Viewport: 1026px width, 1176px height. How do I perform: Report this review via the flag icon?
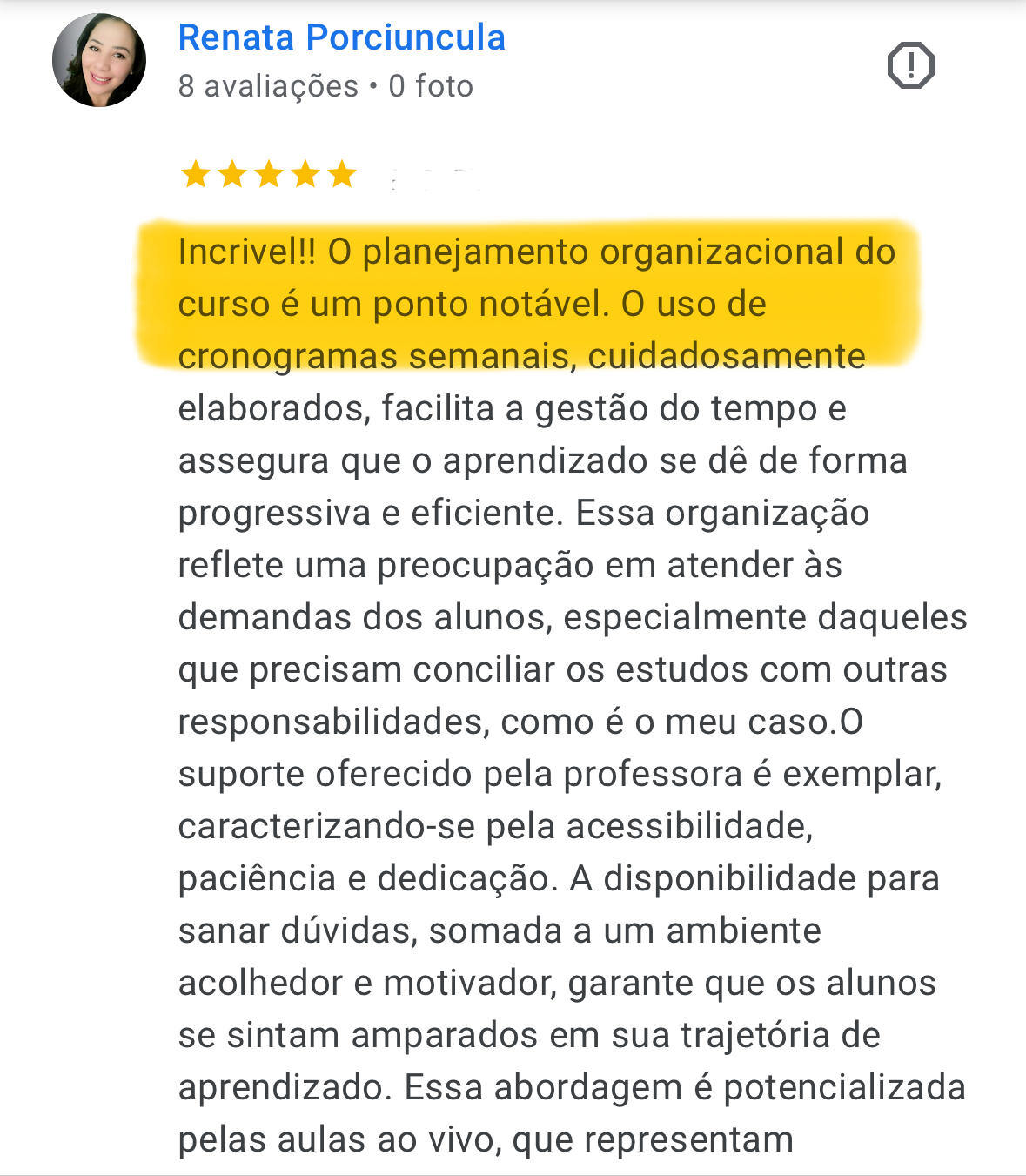click(910, 65)
